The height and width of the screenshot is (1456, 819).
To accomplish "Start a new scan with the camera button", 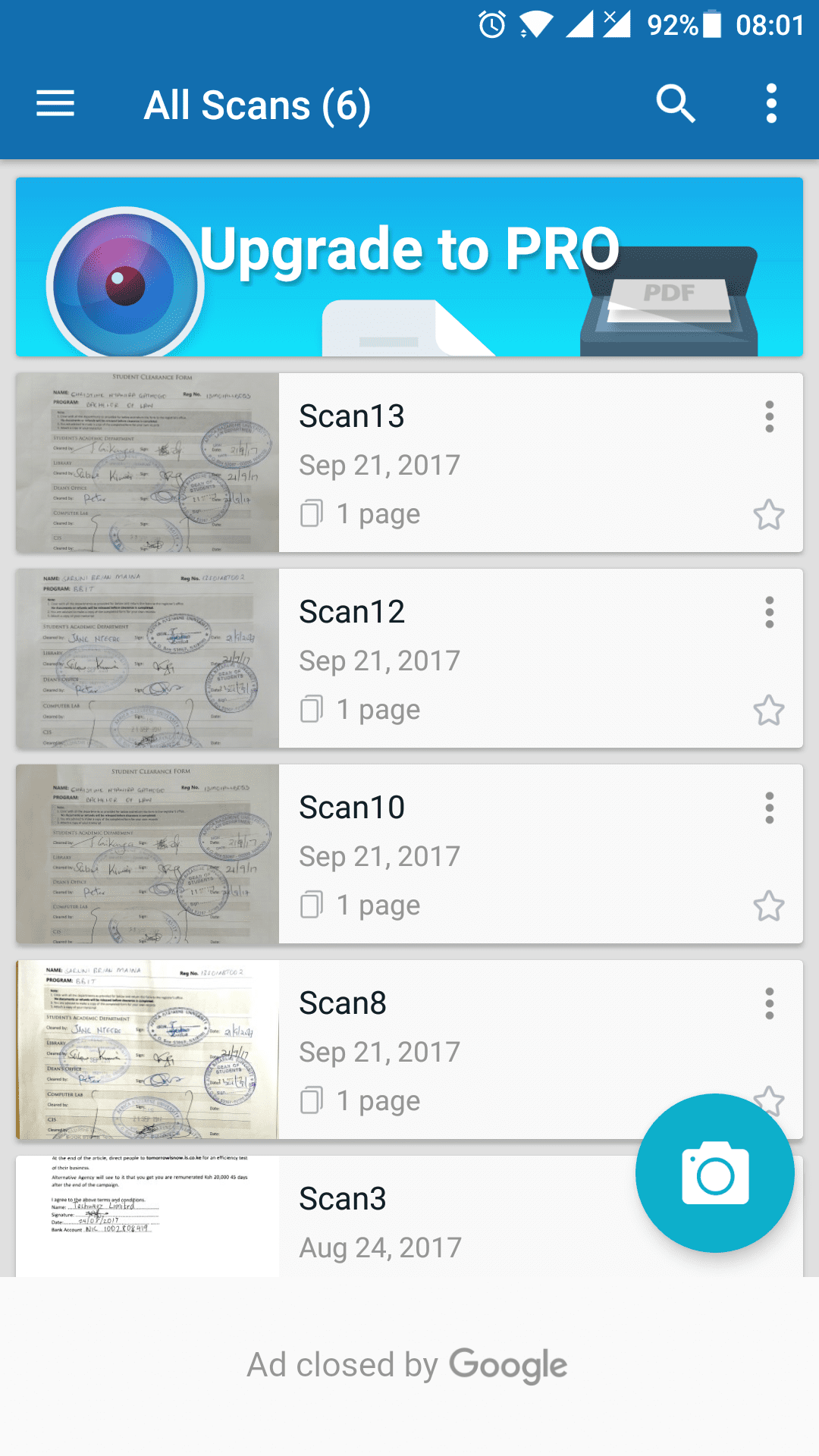I will tap(715, 1173).
